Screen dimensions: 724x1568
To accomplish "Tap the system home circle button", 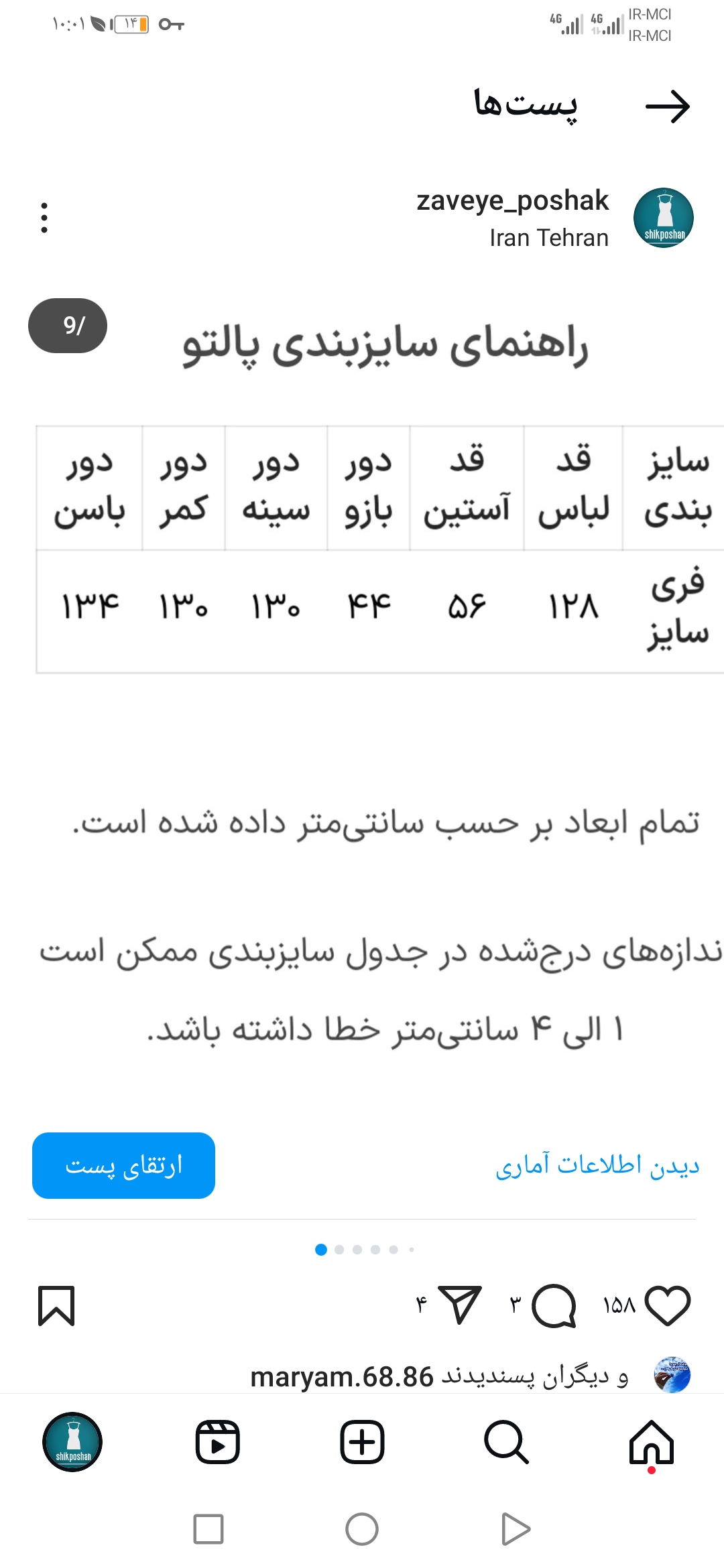I will coord(362,1529).
